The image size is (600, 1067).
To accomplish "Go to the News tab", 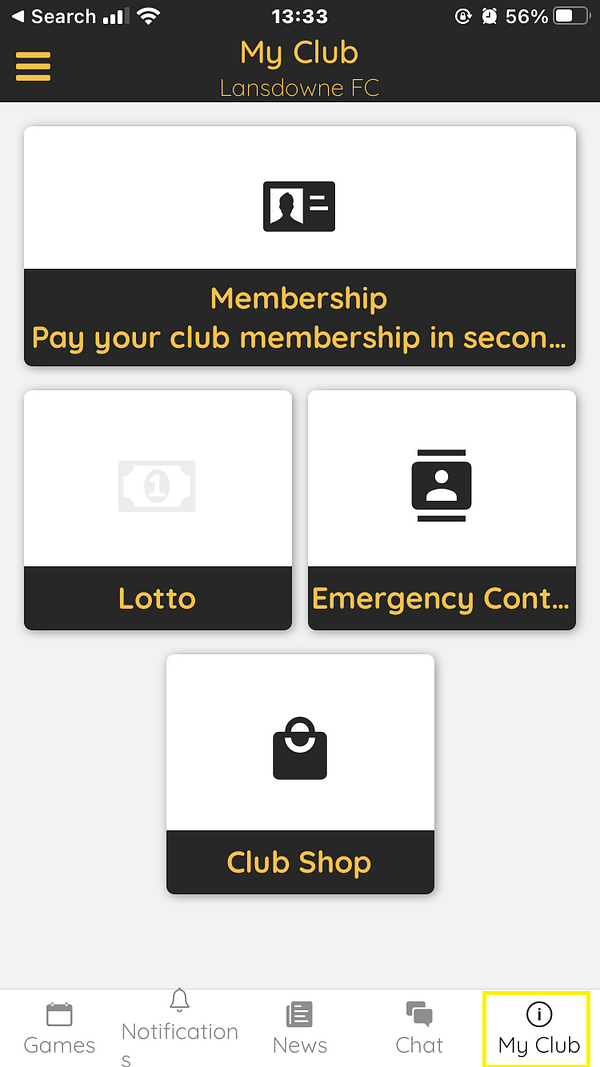I will (x=299, y=1028).
